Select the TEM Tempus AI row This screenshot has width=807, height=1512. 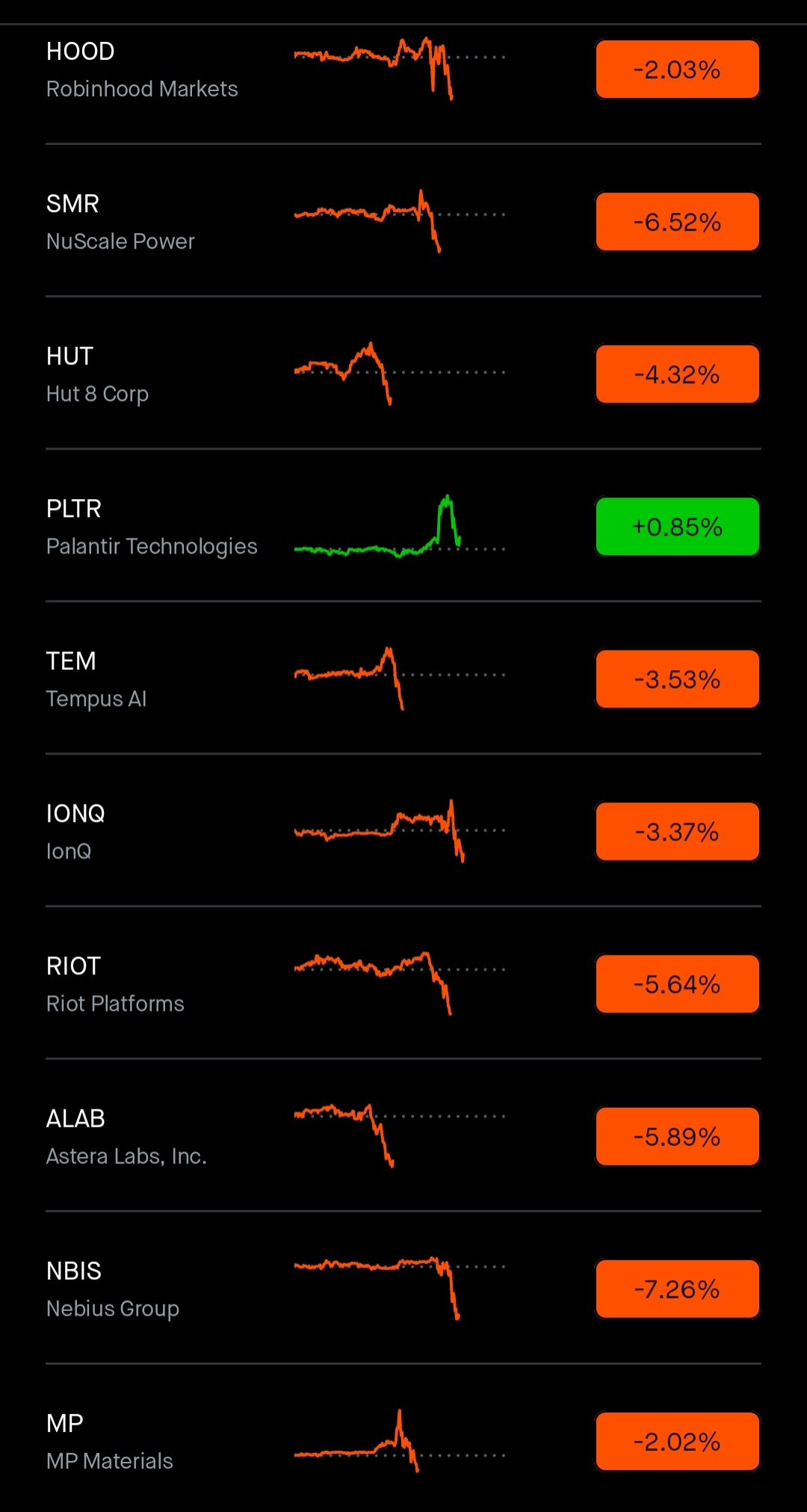(x=97, y=680)
